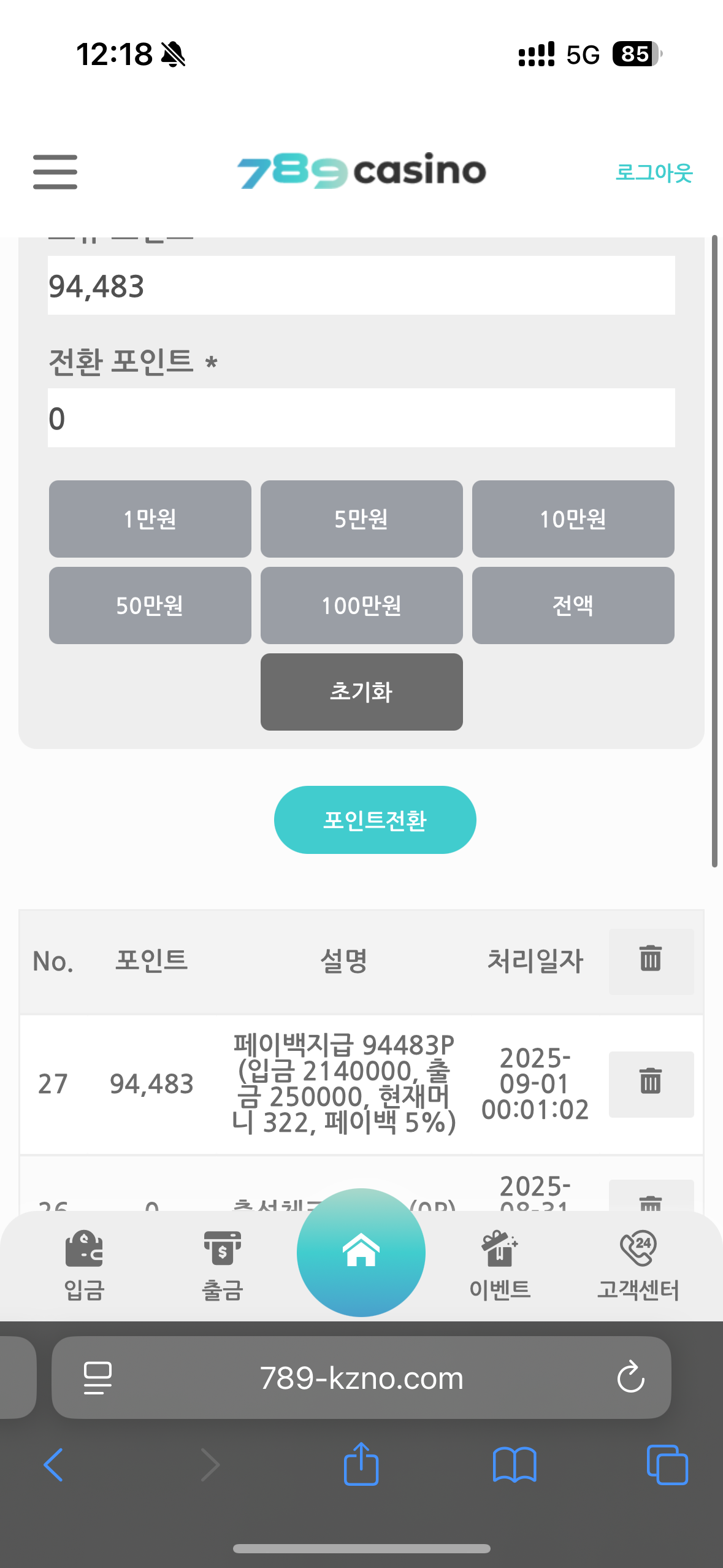Go to home via the center button
Screen dimensions: 723x1568
[x=361, y=1252]
